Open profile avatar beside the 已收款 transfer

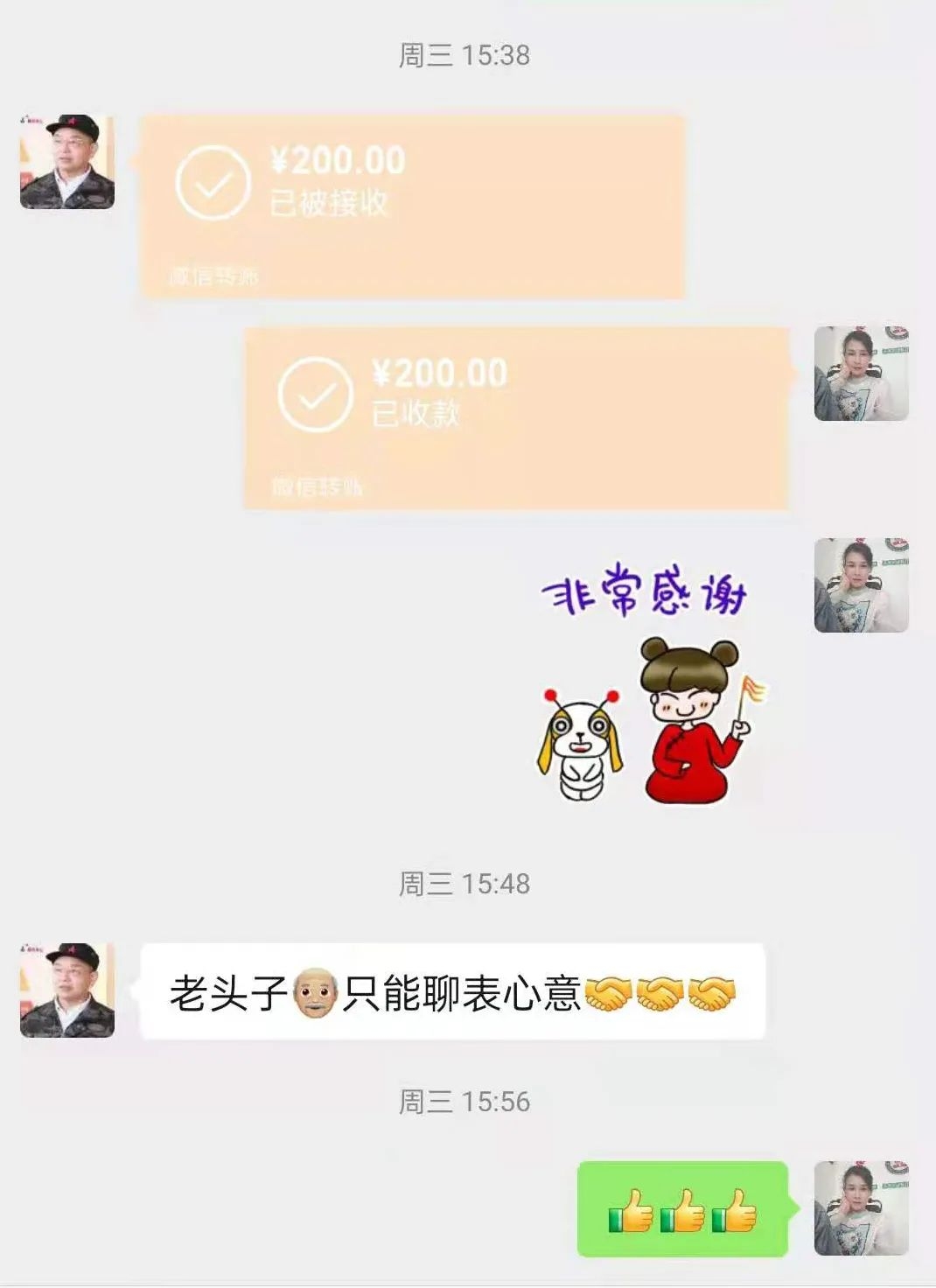[861, 374]
